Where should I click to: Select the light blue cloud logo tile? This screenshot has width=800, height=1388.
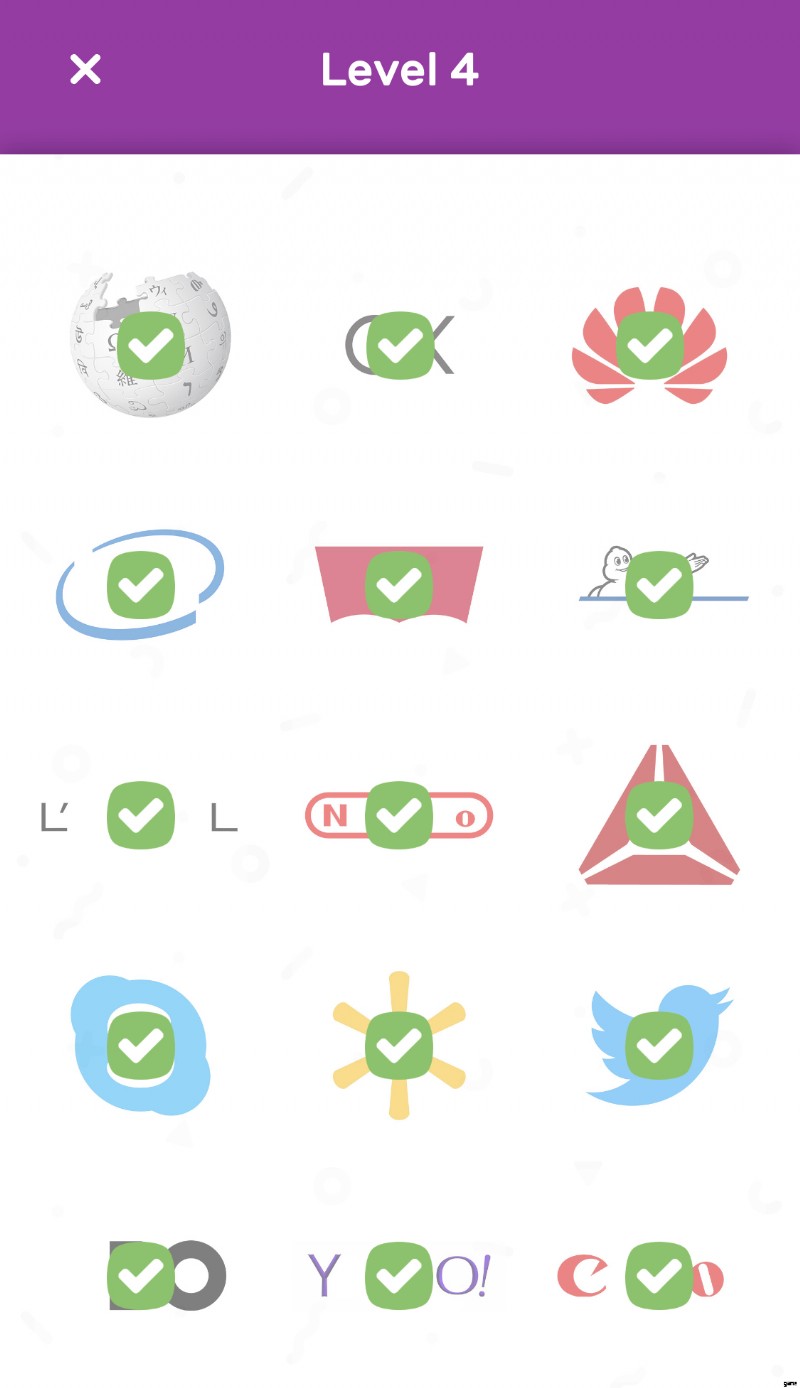(141, 1045)
